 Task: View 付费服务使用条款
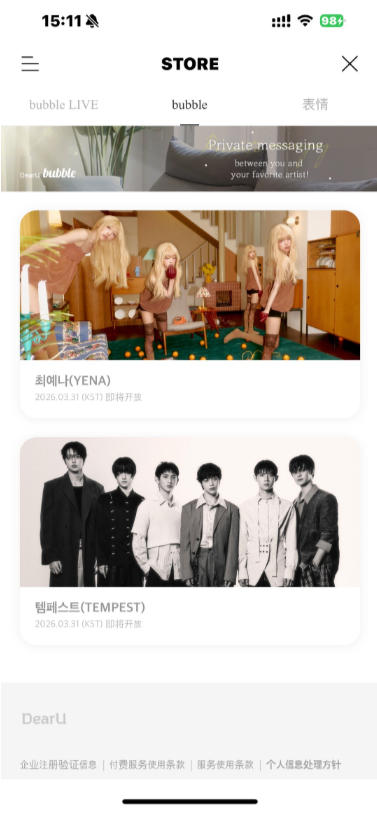[147, 765]
